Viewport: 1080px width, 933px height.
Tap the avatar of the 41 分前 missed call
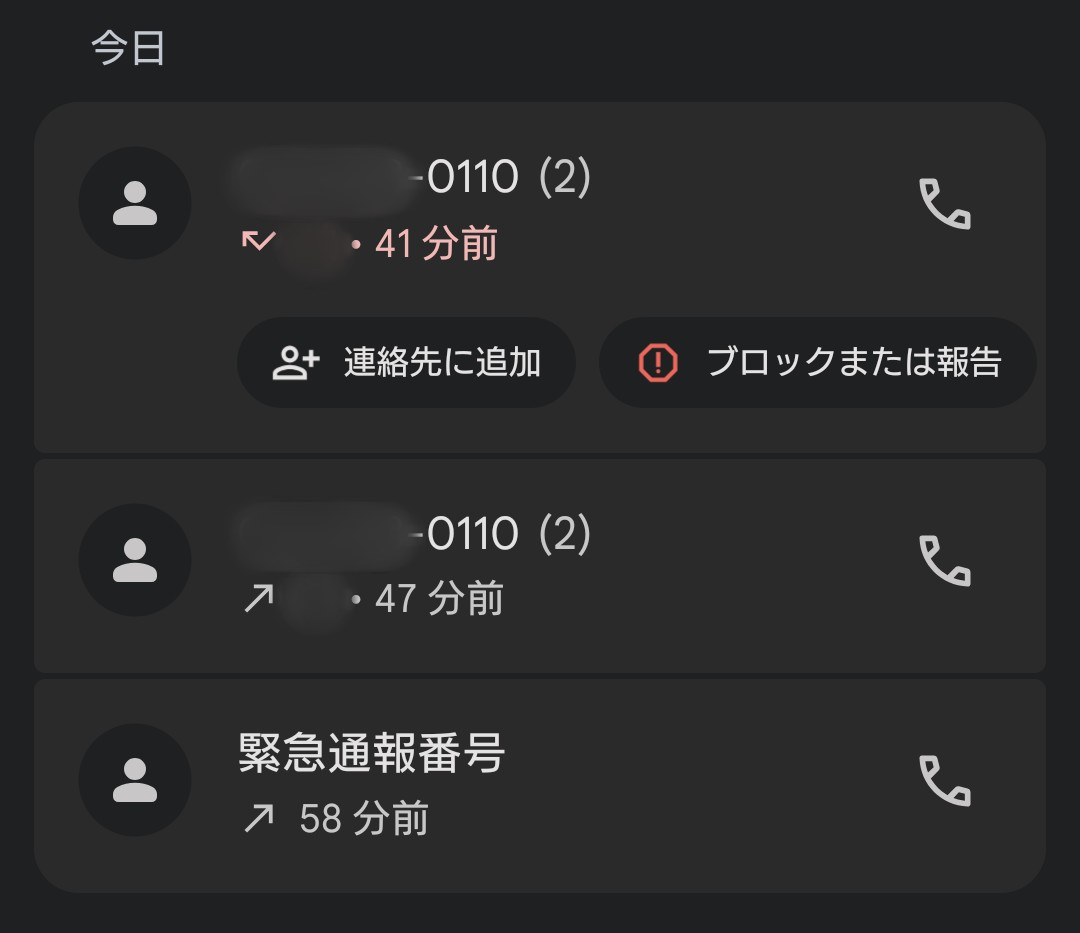pos(135,203)
